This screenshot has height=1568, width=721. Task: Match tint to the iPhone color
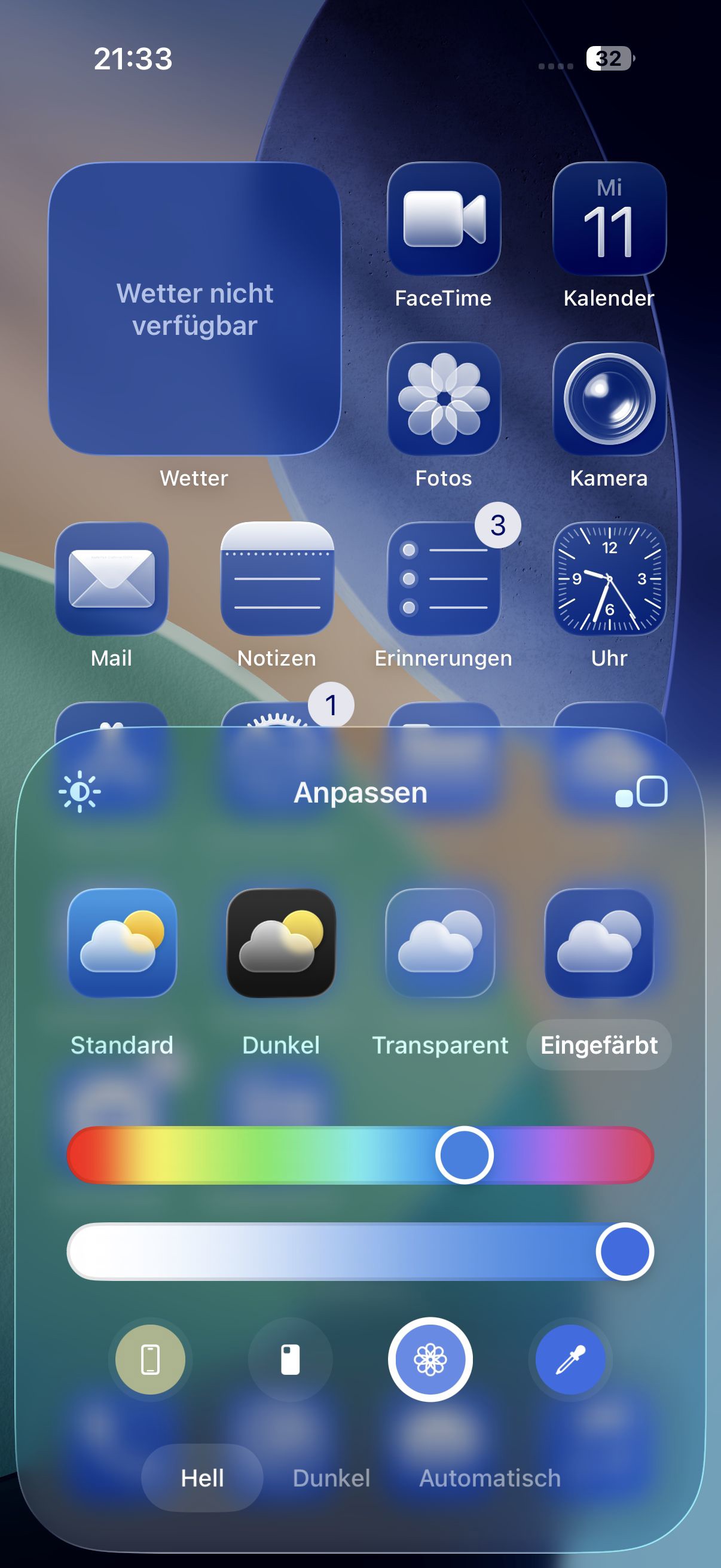click(x=150, y=1359)
